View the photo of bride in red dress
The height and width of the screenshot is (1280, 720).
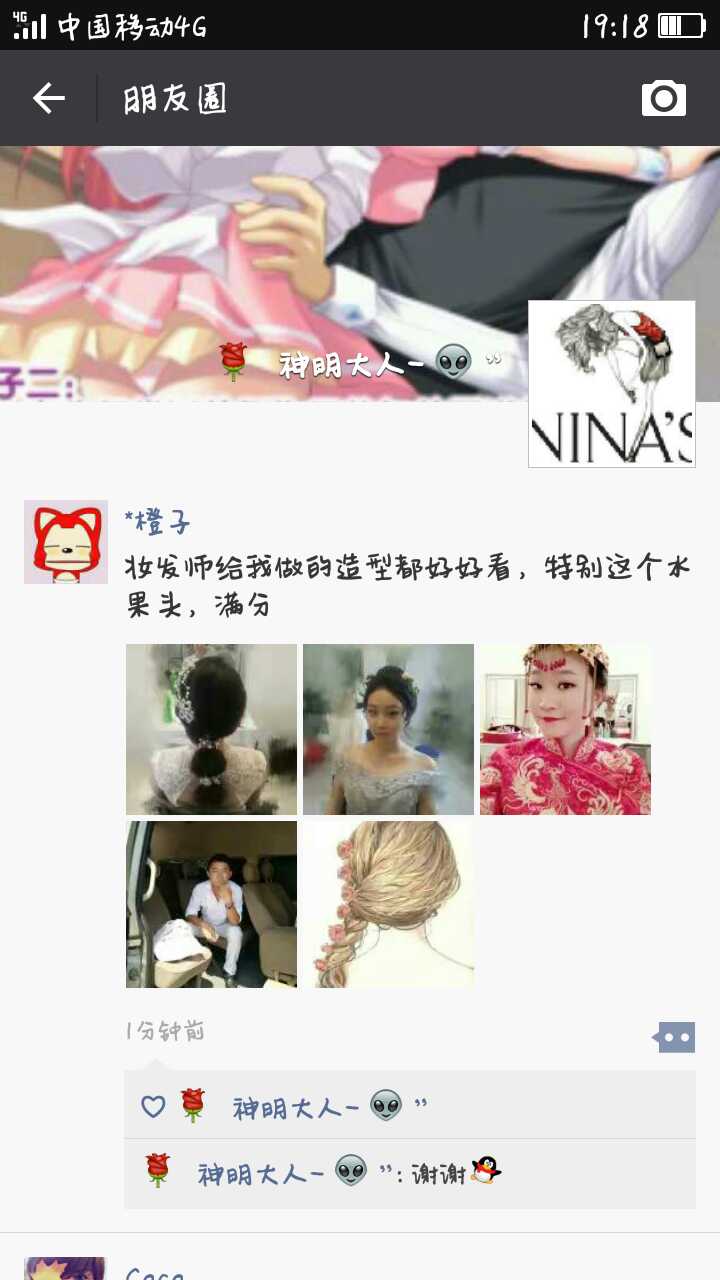565,729
